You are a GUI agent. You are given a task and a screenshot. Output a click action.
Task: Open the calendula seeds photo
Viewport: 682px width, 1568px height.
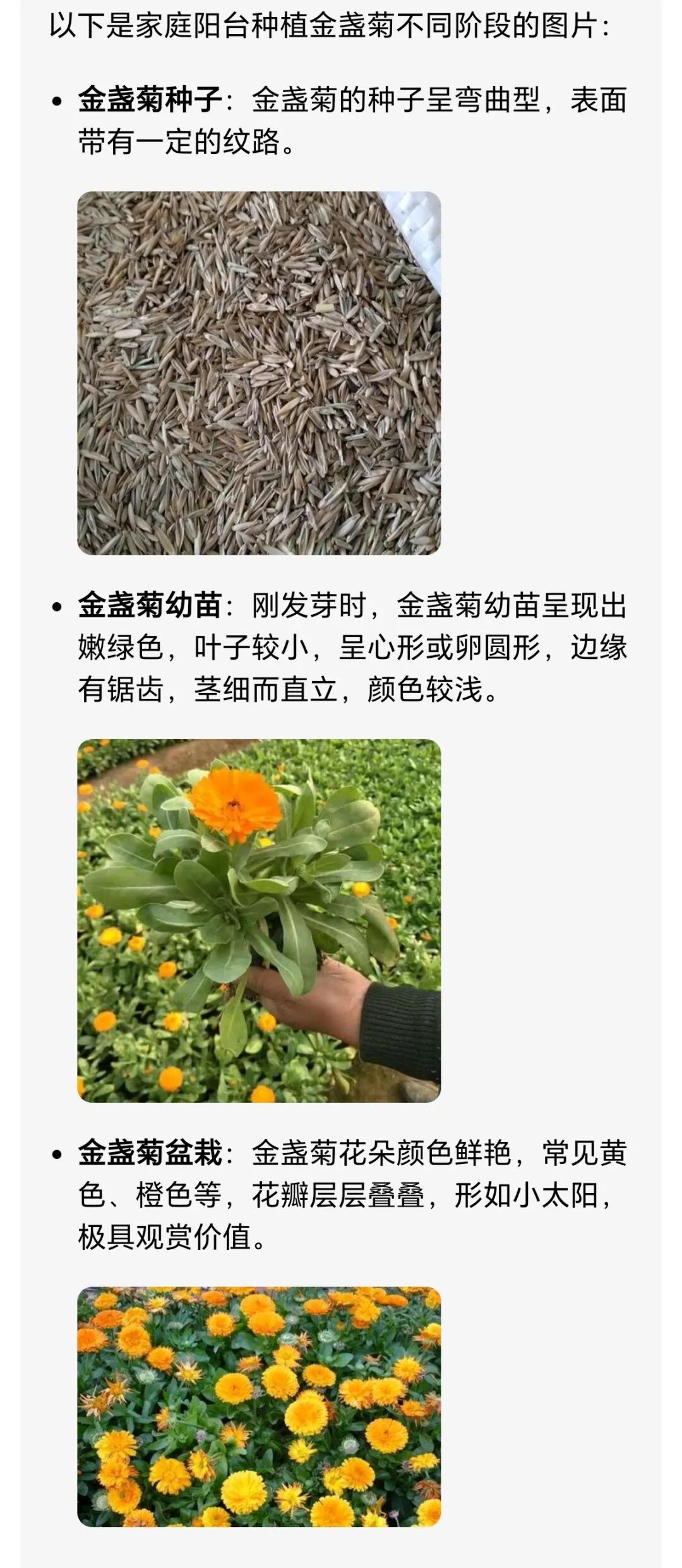259,373
